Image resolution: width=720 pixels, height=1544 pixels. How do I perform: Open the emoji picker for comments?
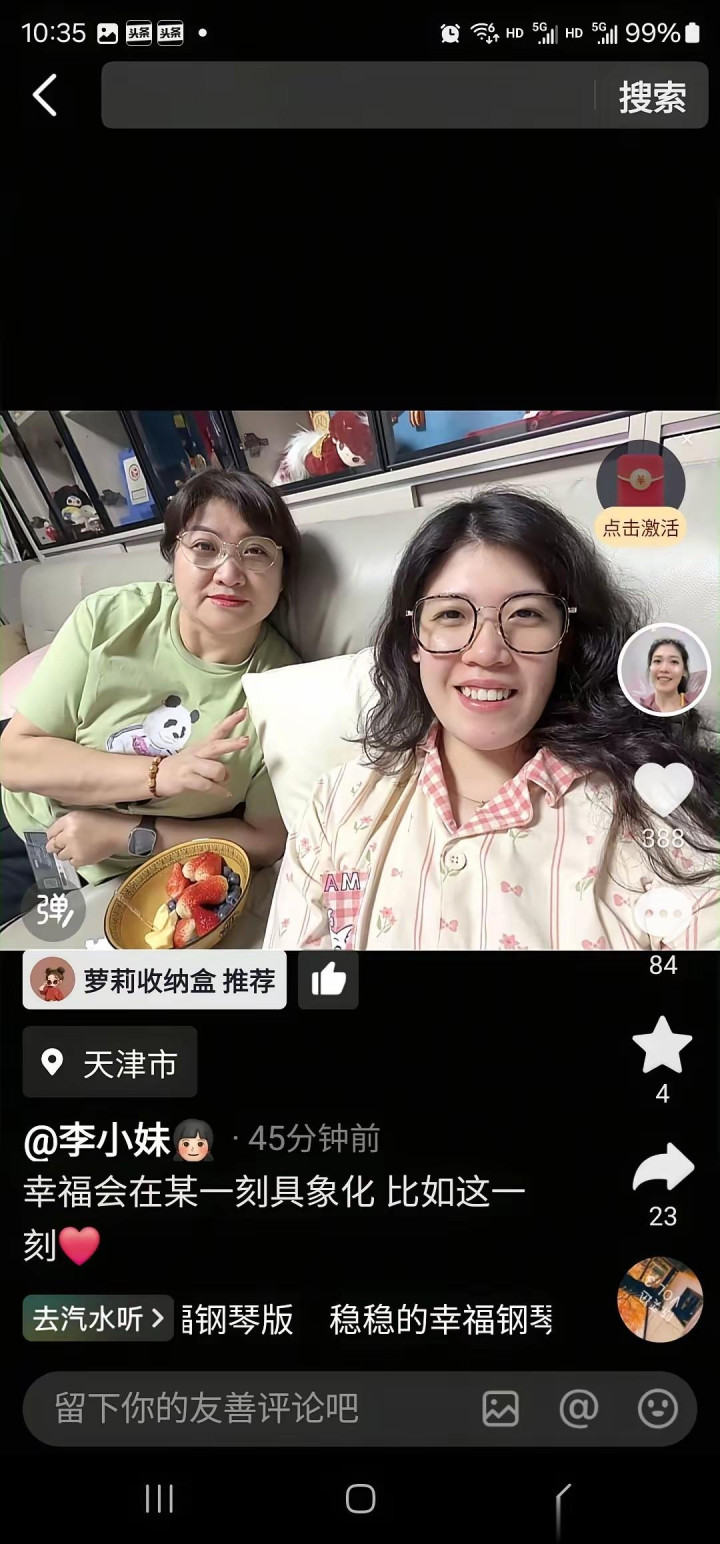click(657, 1408)
